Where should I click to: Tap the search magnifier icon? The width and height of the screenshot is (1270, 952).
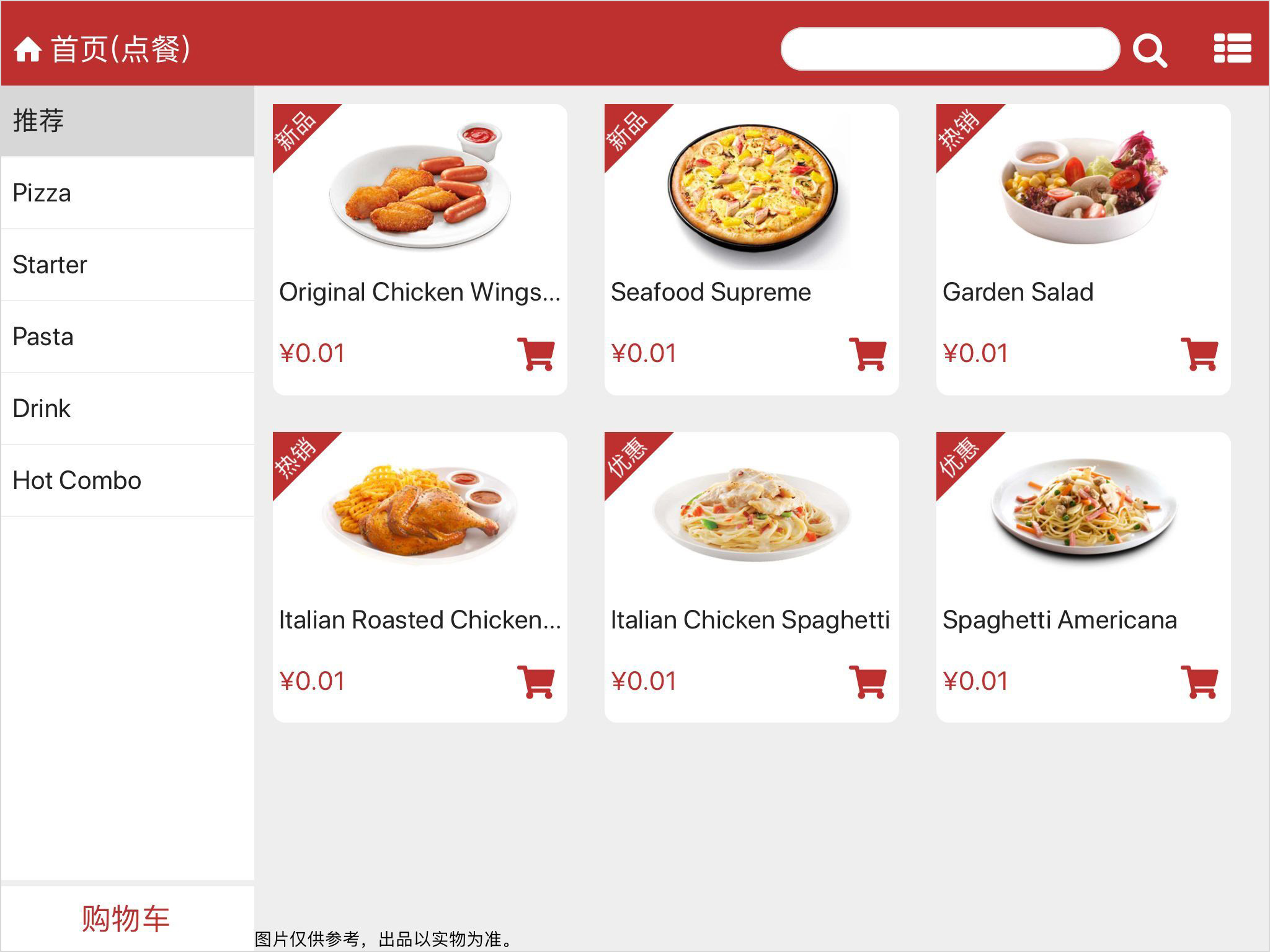tap(1150, 50)
